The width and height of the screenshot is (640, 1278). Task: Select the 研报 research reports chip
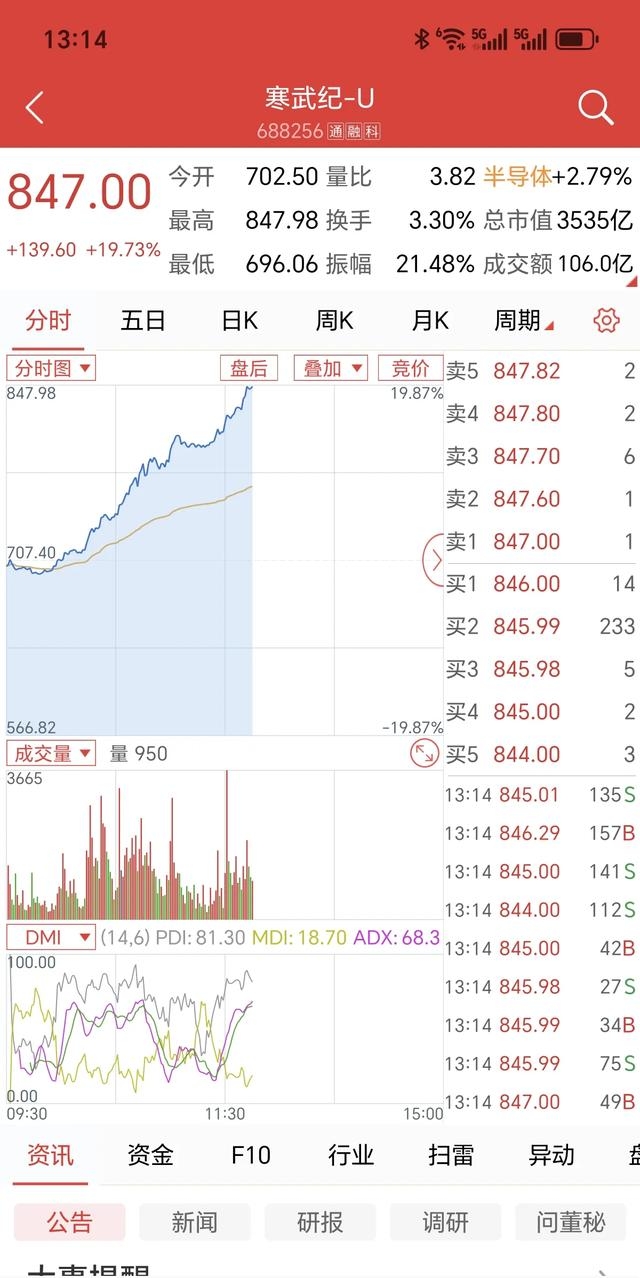[320, 1221]
